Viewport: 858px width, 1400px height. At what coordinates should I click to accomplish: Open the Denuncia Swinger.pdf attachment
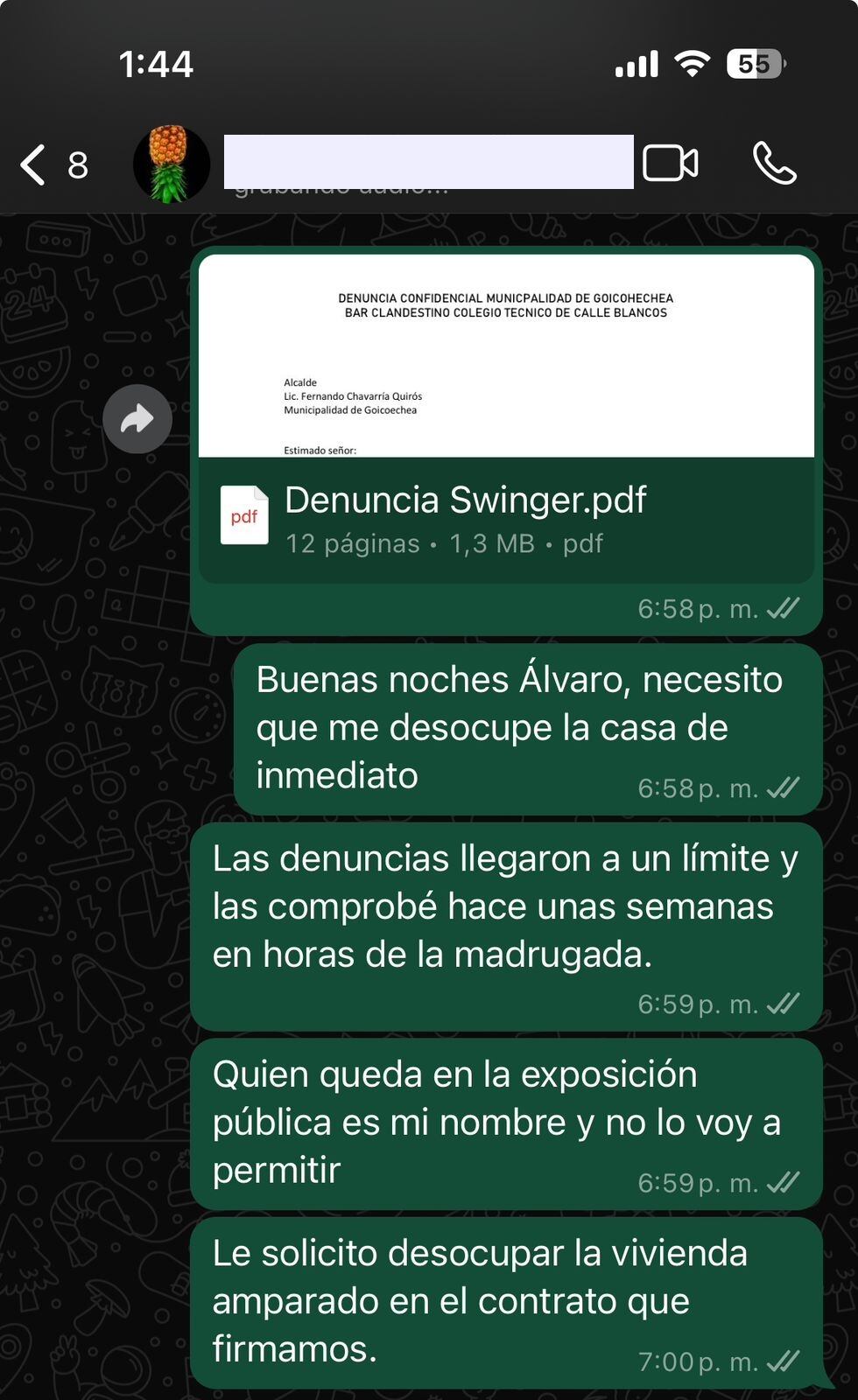[x=466, y=500]
